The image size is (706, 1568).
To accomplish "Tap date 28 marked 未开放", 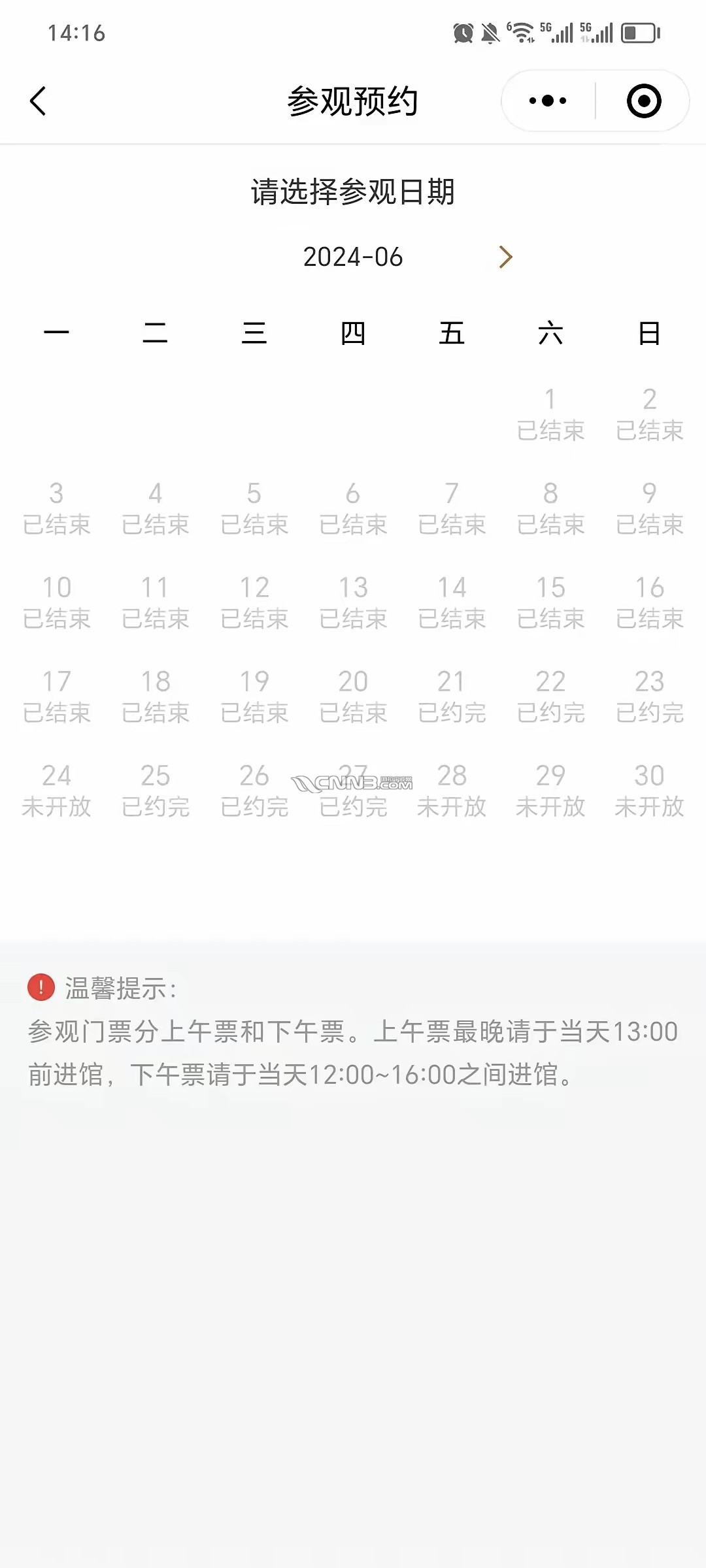I will pyautogui.click(x=452, y=791).
